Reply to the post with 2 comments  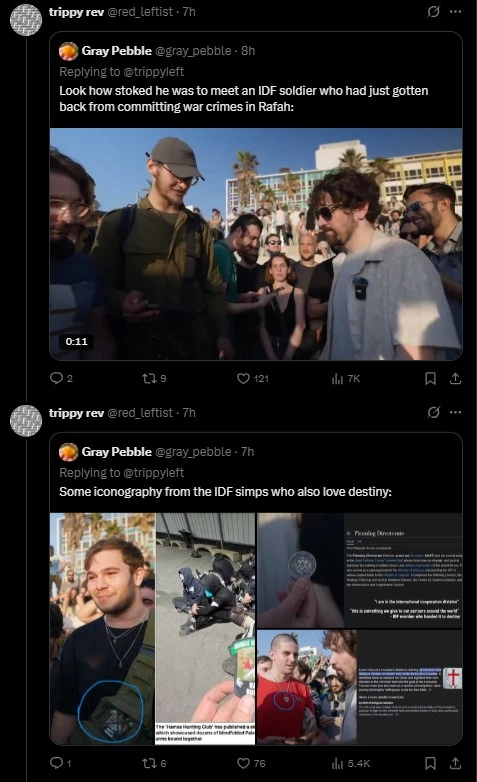pyautogui.click(x=61, y=379)
